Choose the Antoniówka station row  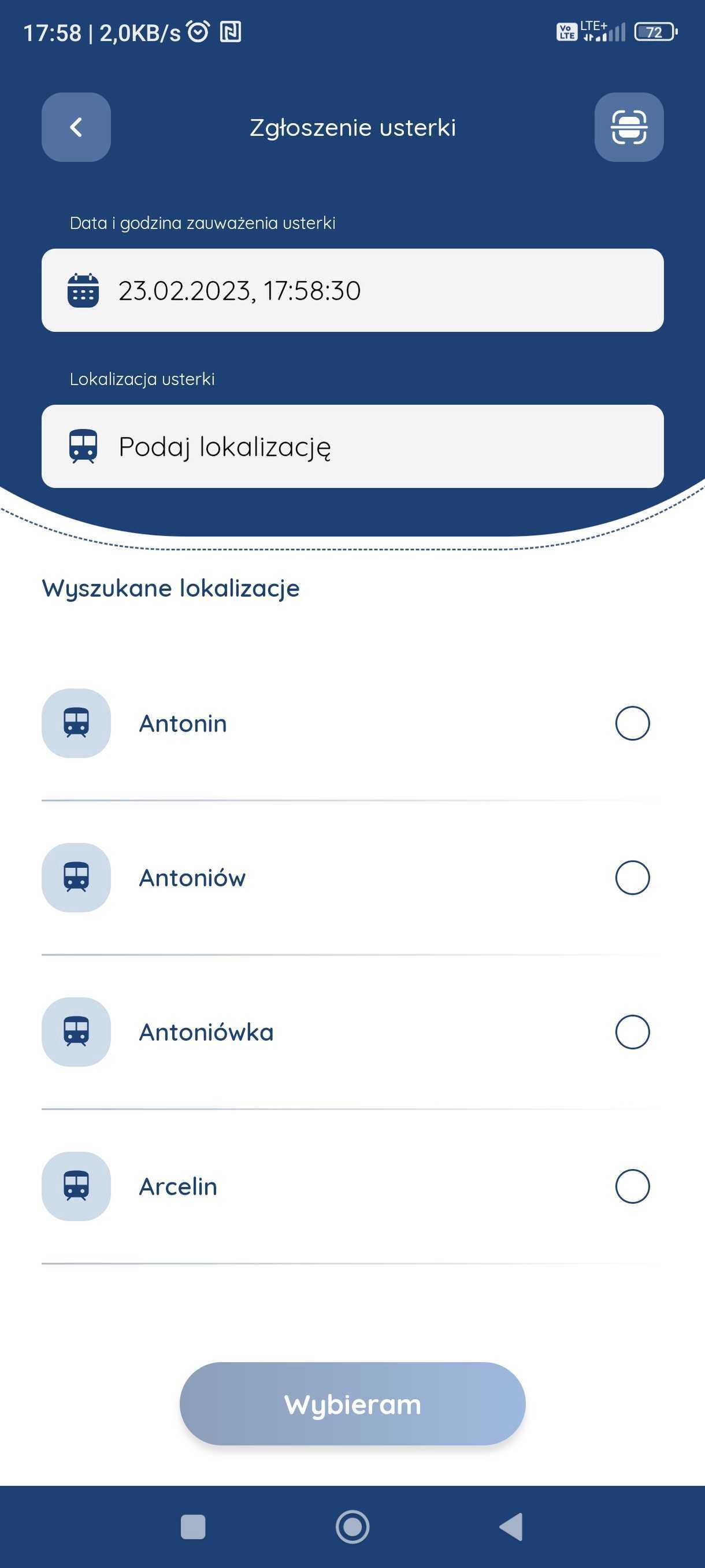click(x=352, y=1031)
